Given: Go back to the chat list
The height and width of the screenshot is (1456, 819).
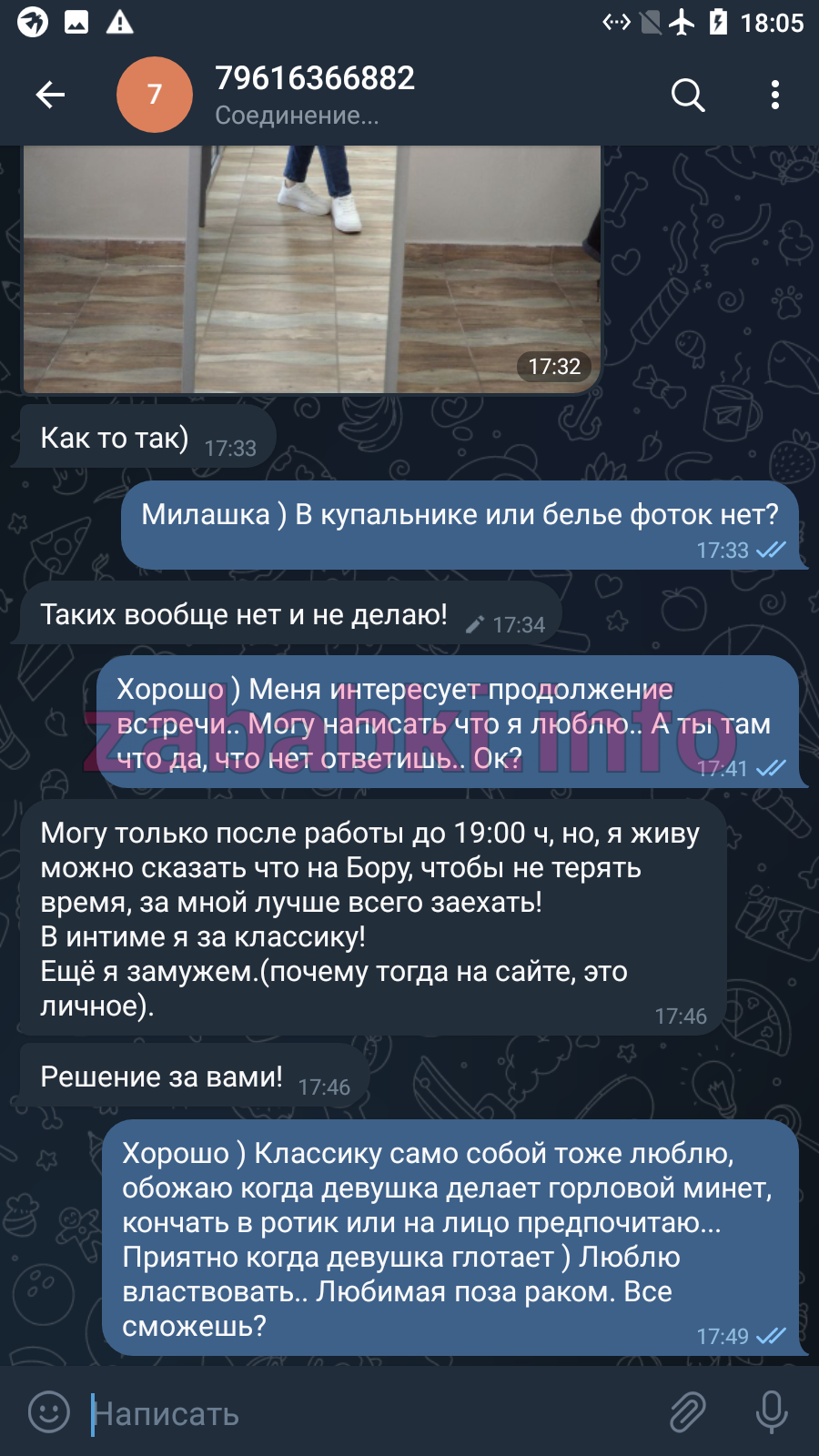Looking at the screenshot, I should (x=50, y=95).
